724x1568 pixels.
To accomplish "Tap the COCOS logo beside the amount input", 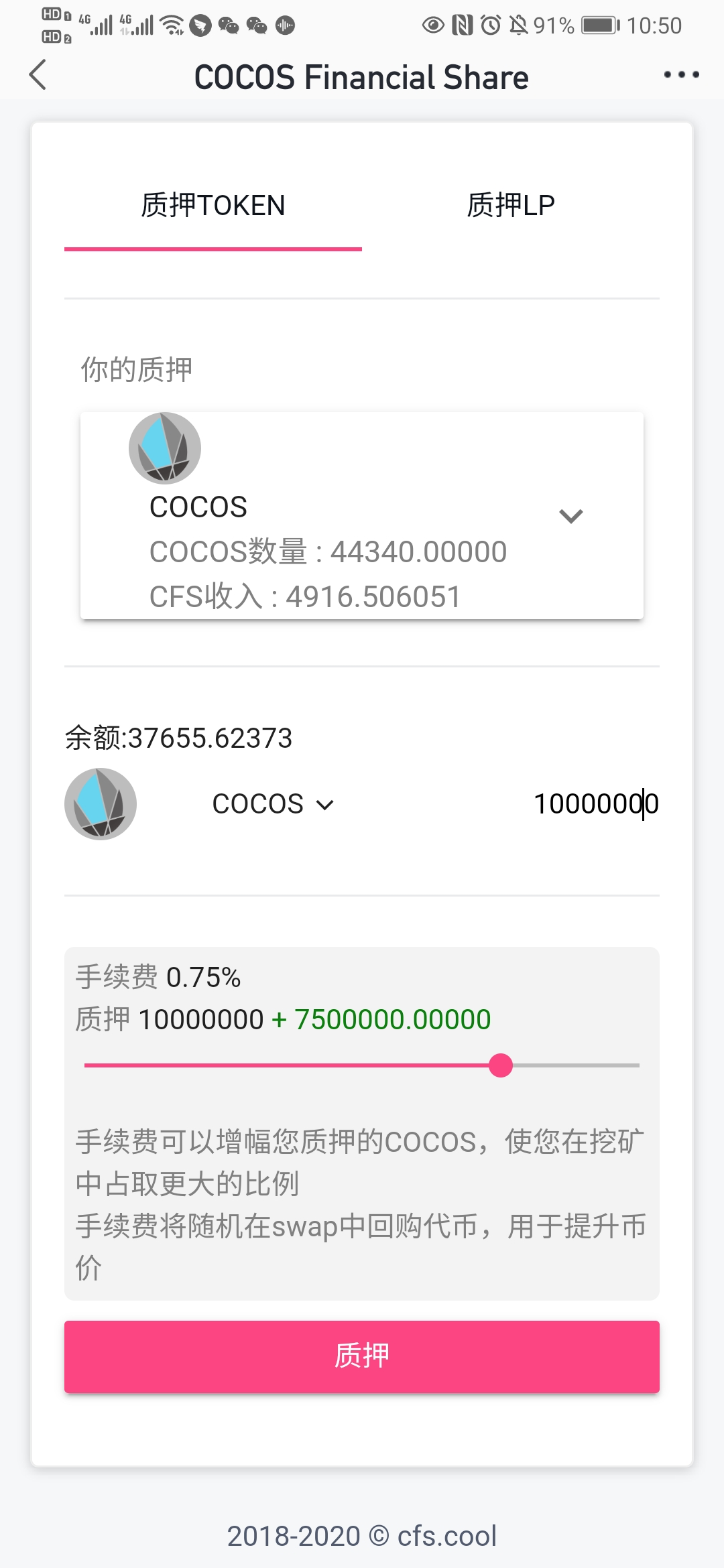I will pyautogui.click(x=101, y=803).
